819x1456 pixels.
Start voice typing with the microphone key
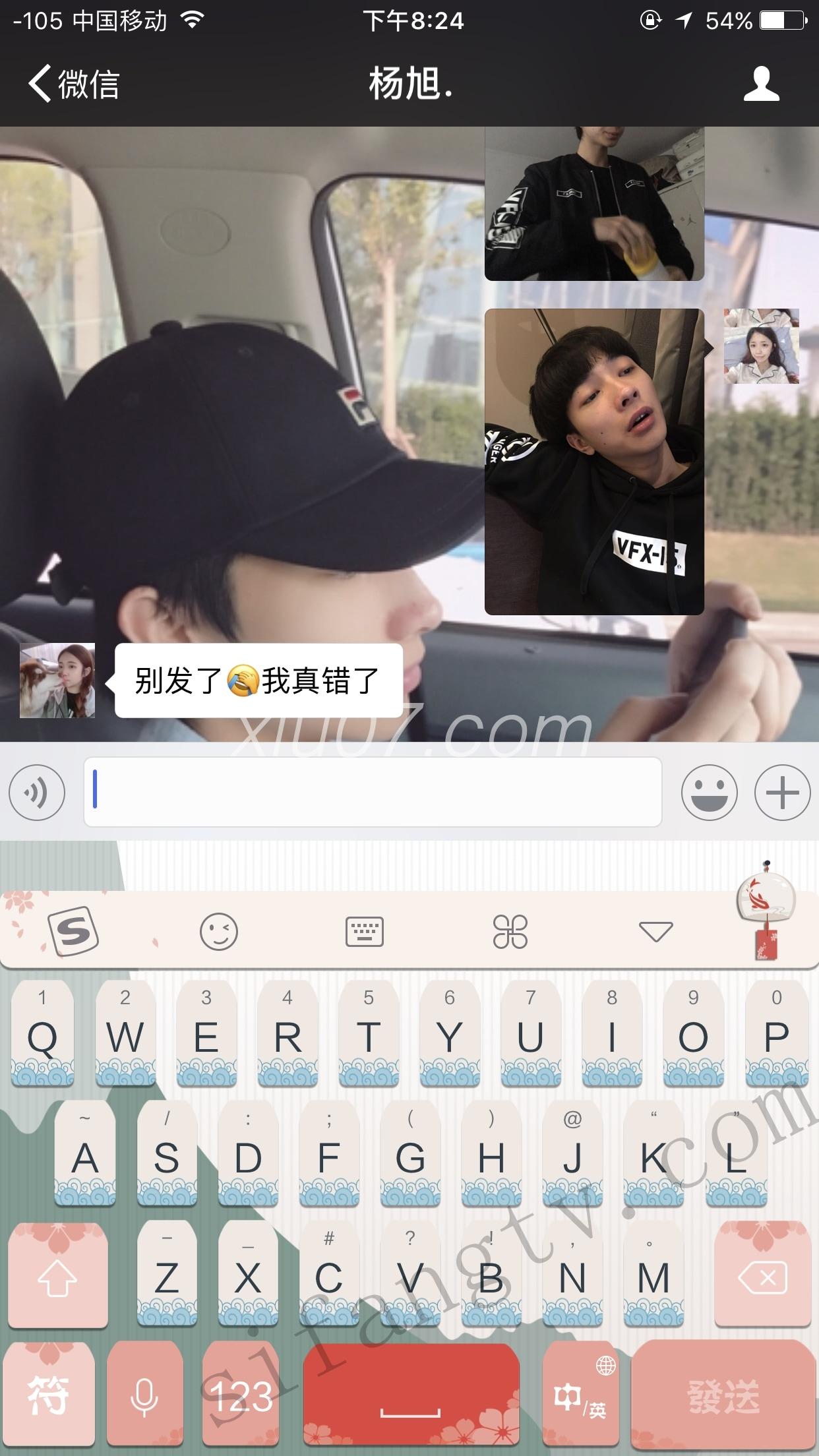[x=144, y=1396]
